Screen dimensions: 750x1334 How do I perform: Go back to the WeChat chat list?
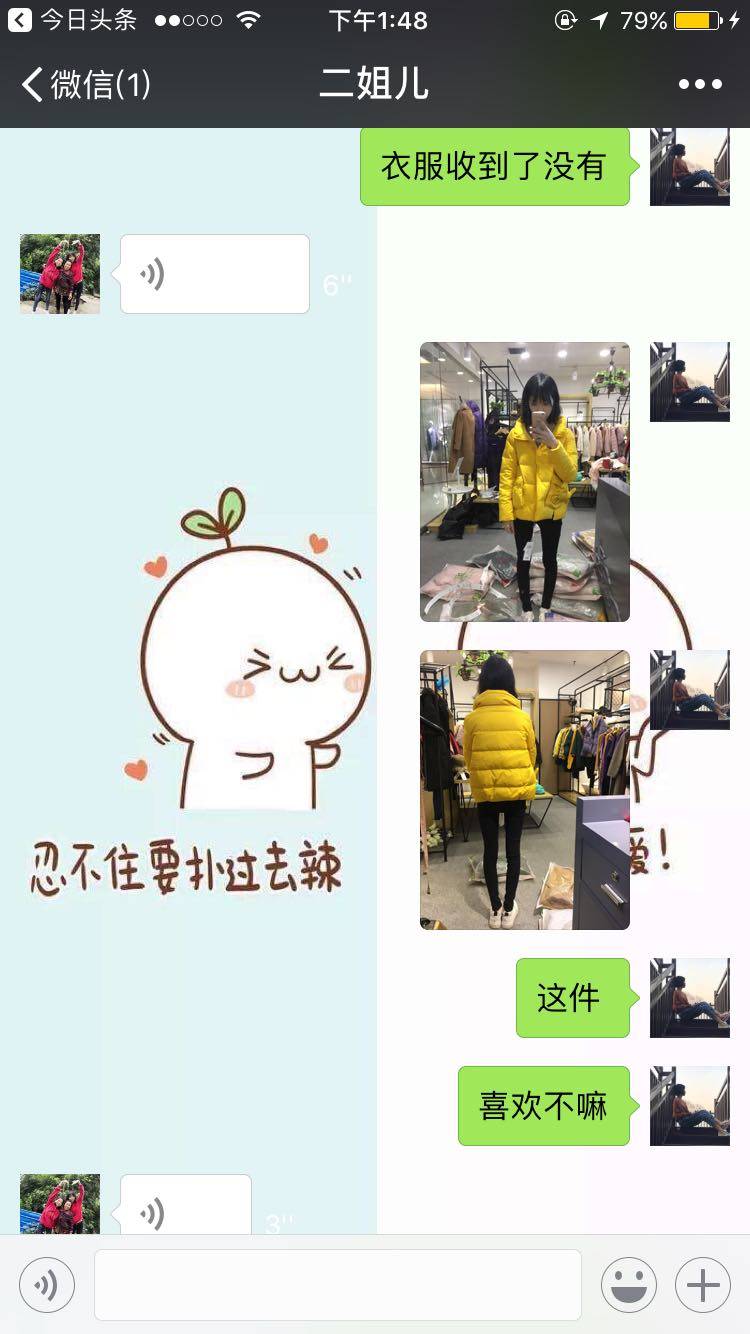point(85,85)
